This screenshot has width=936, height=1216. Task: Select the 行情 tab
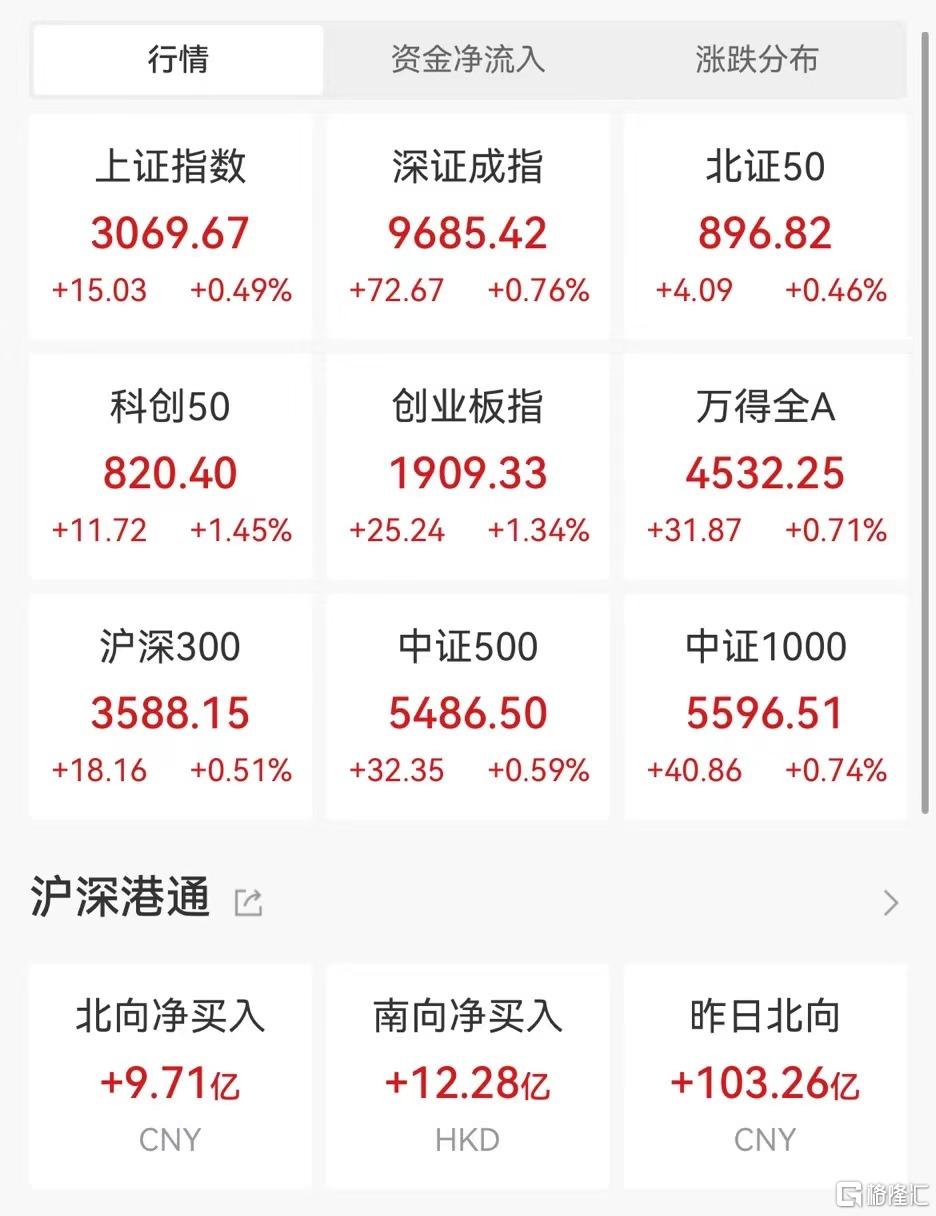(x=178, y=60)
